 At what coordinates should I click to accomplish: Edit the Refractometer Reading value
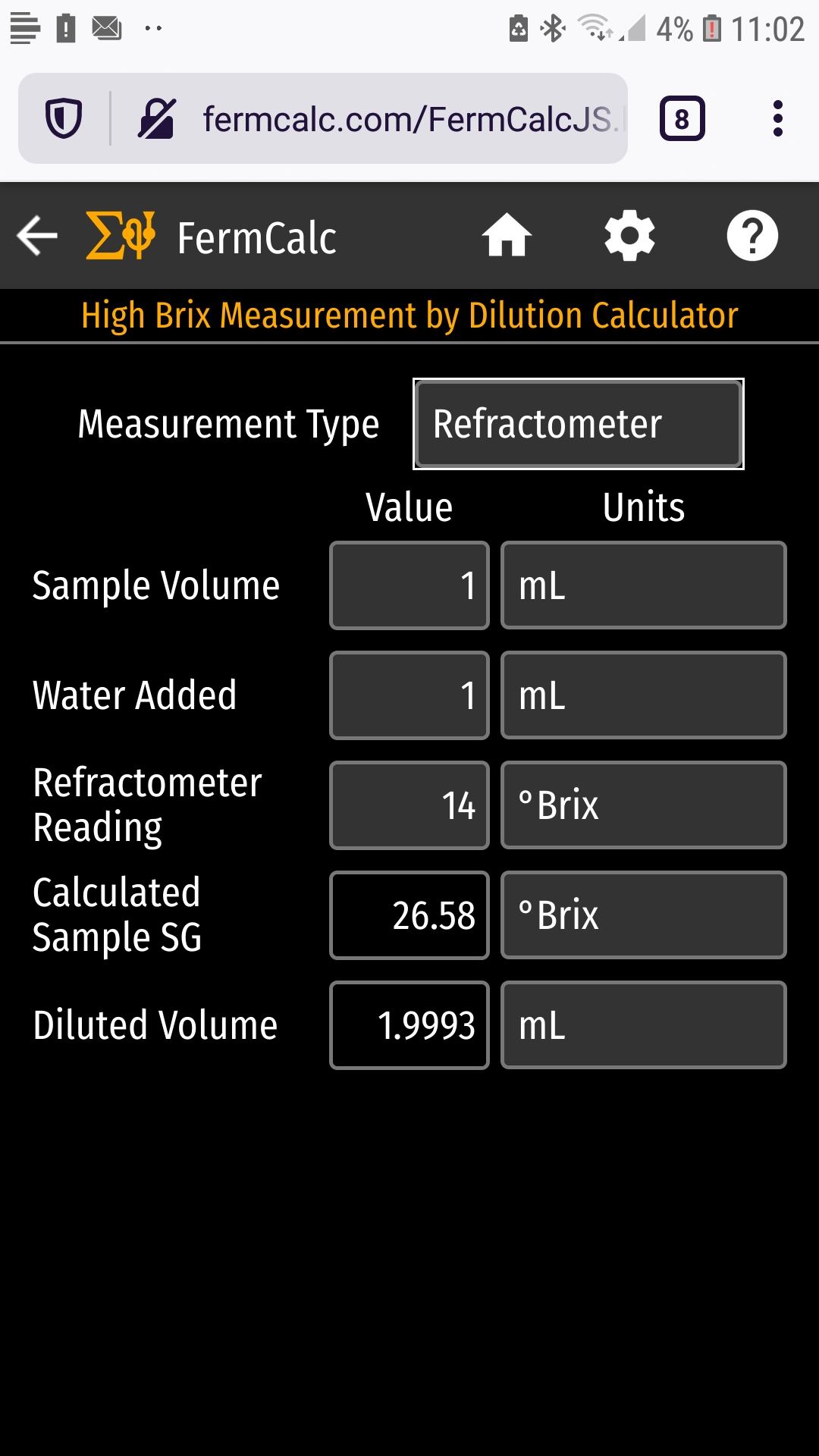(x=409, y=805)
